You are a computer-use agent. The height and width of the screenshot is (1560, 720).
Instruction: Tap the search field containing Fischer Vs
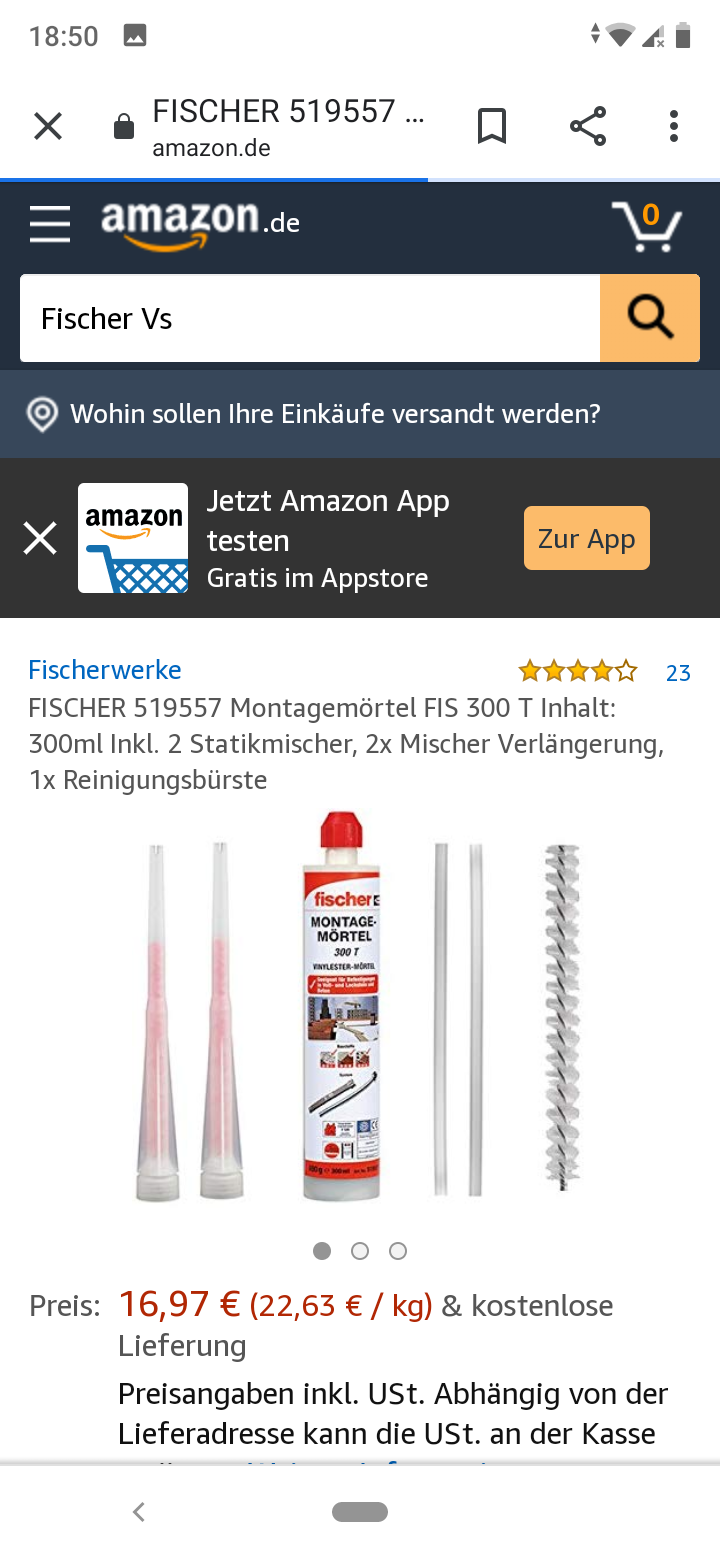(310, 318)
